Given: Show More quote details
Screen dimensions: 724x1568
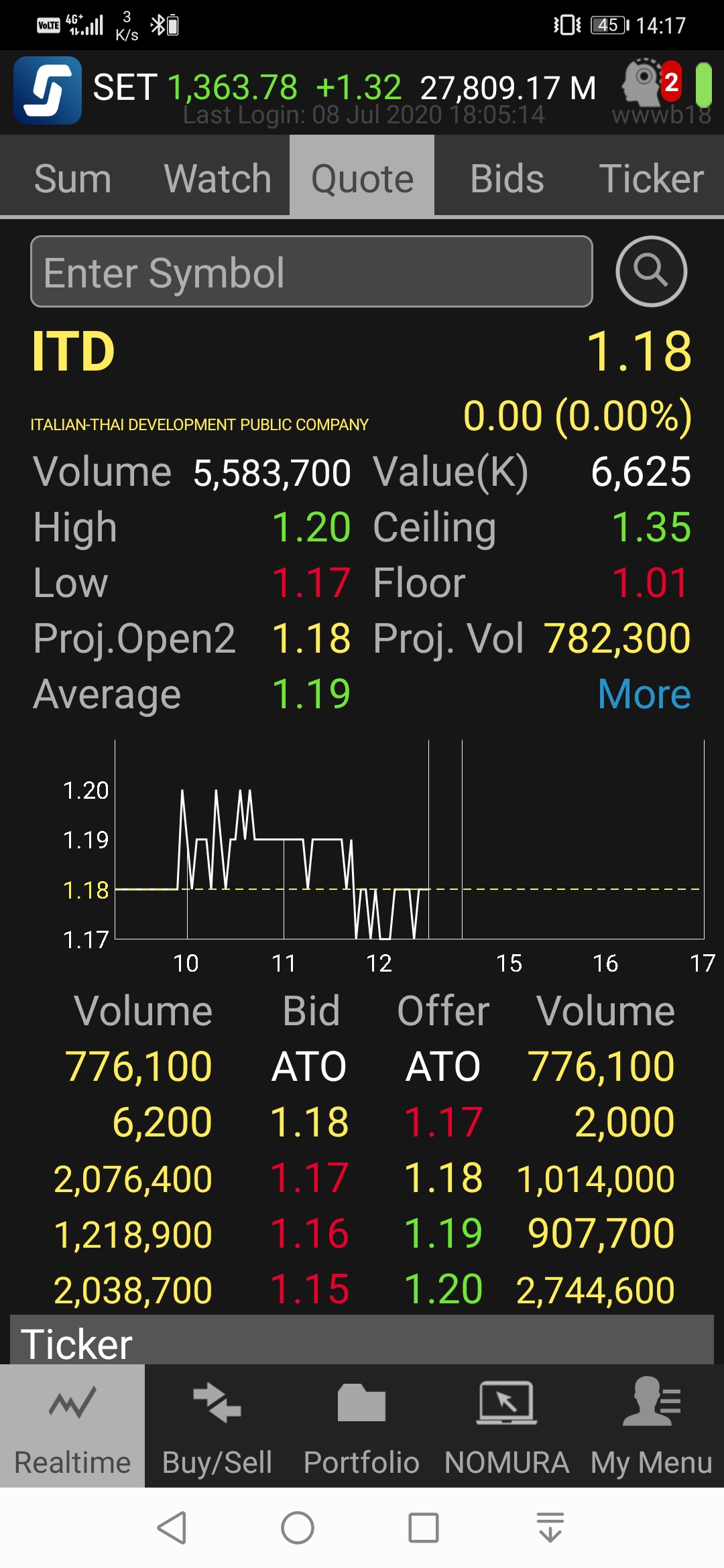Looking at the screenshot, I should point(644,694).
